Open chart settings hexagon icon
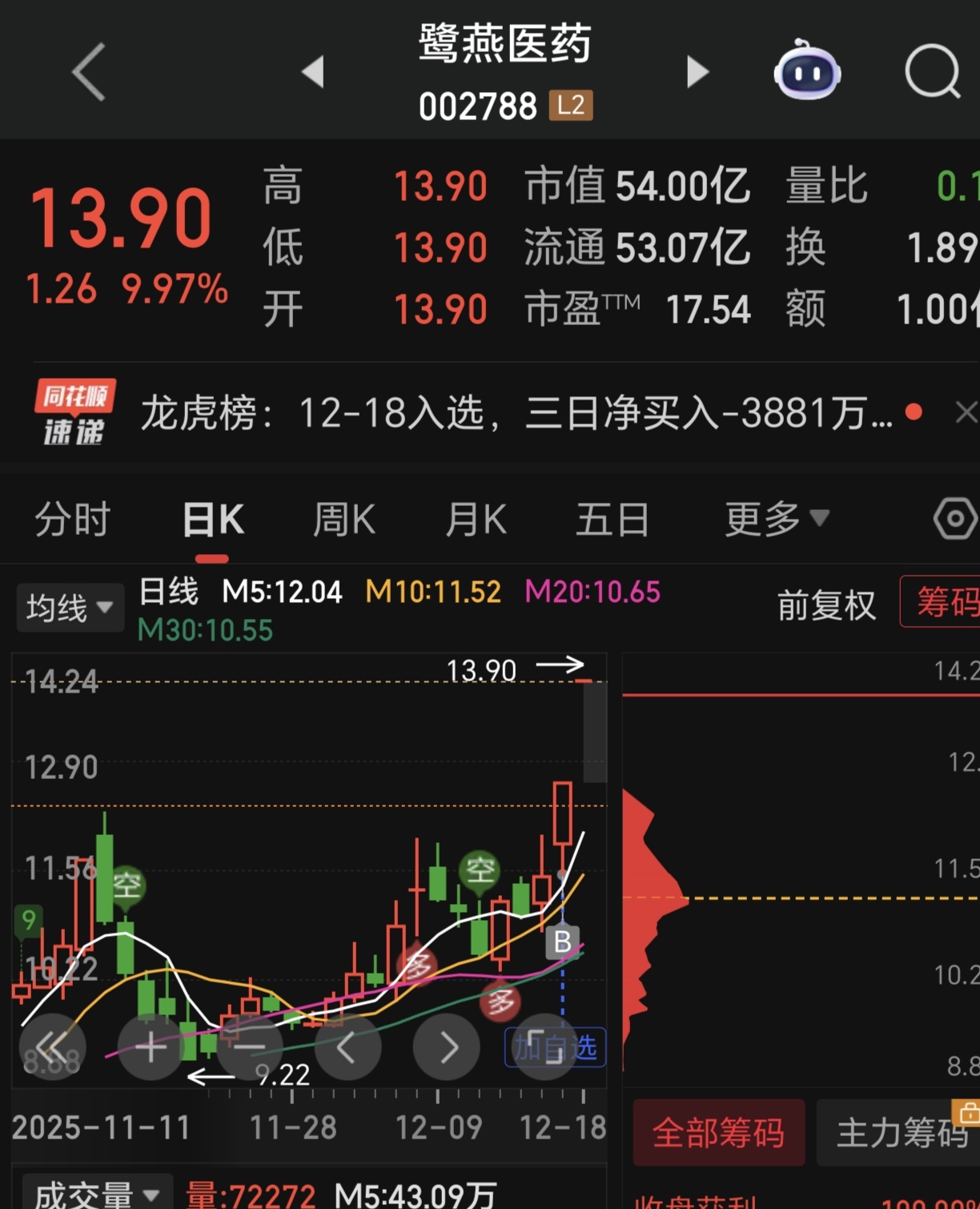 (x=955, y=520)
